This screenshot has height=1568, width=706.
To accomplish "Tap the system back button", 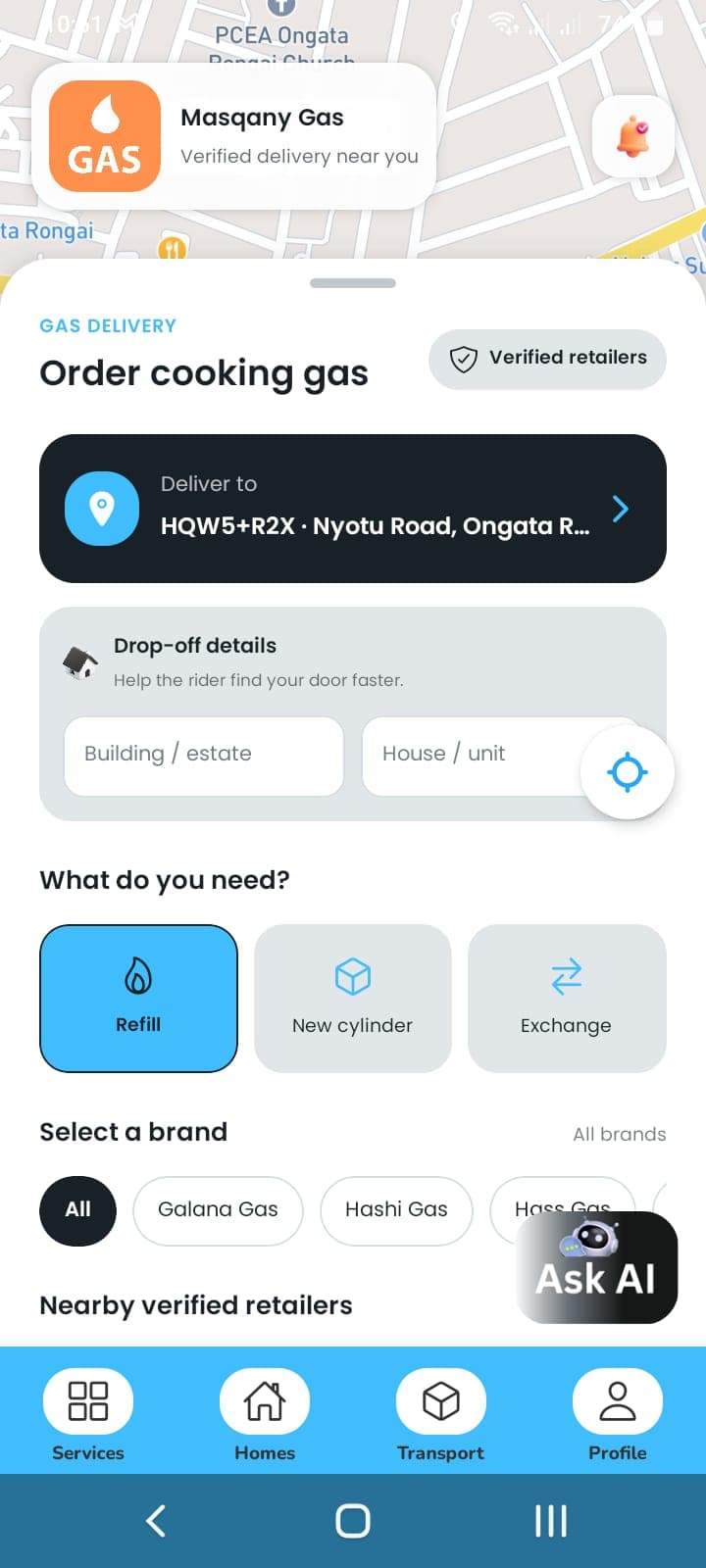I will tap(155, 1521).
